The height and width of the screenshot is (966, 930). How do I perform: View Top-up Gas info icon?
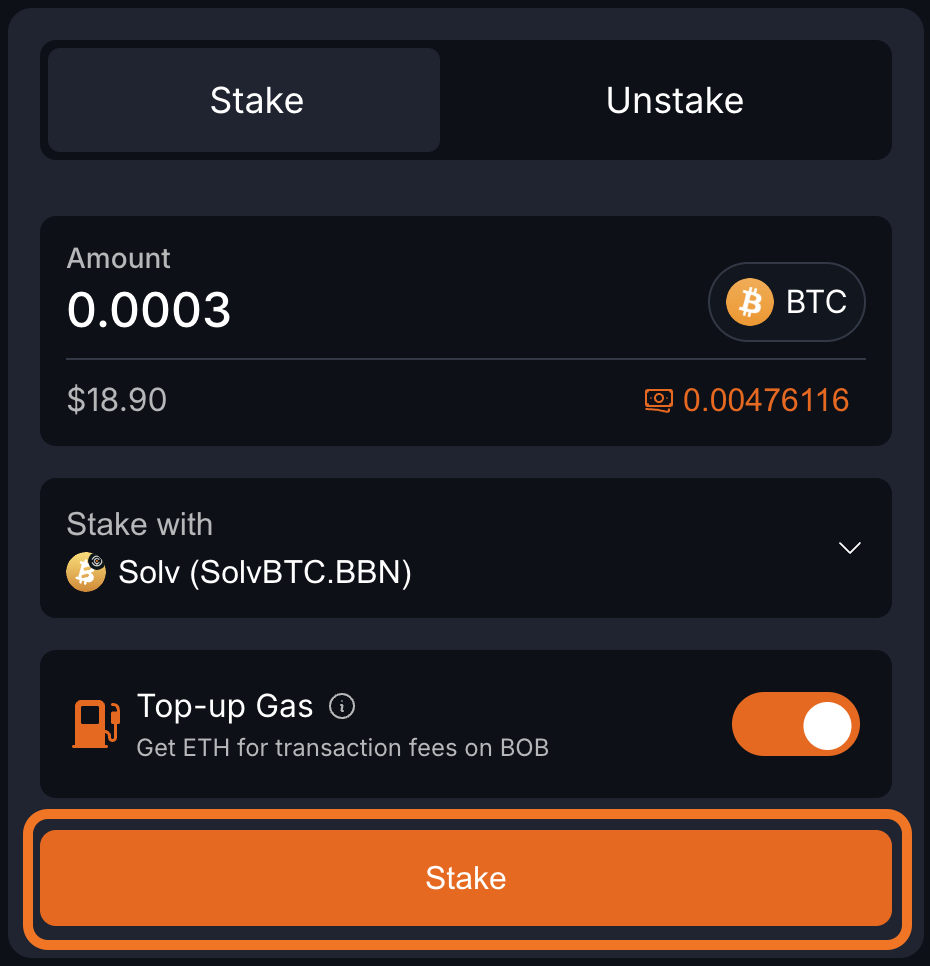[x=343, y=707]
